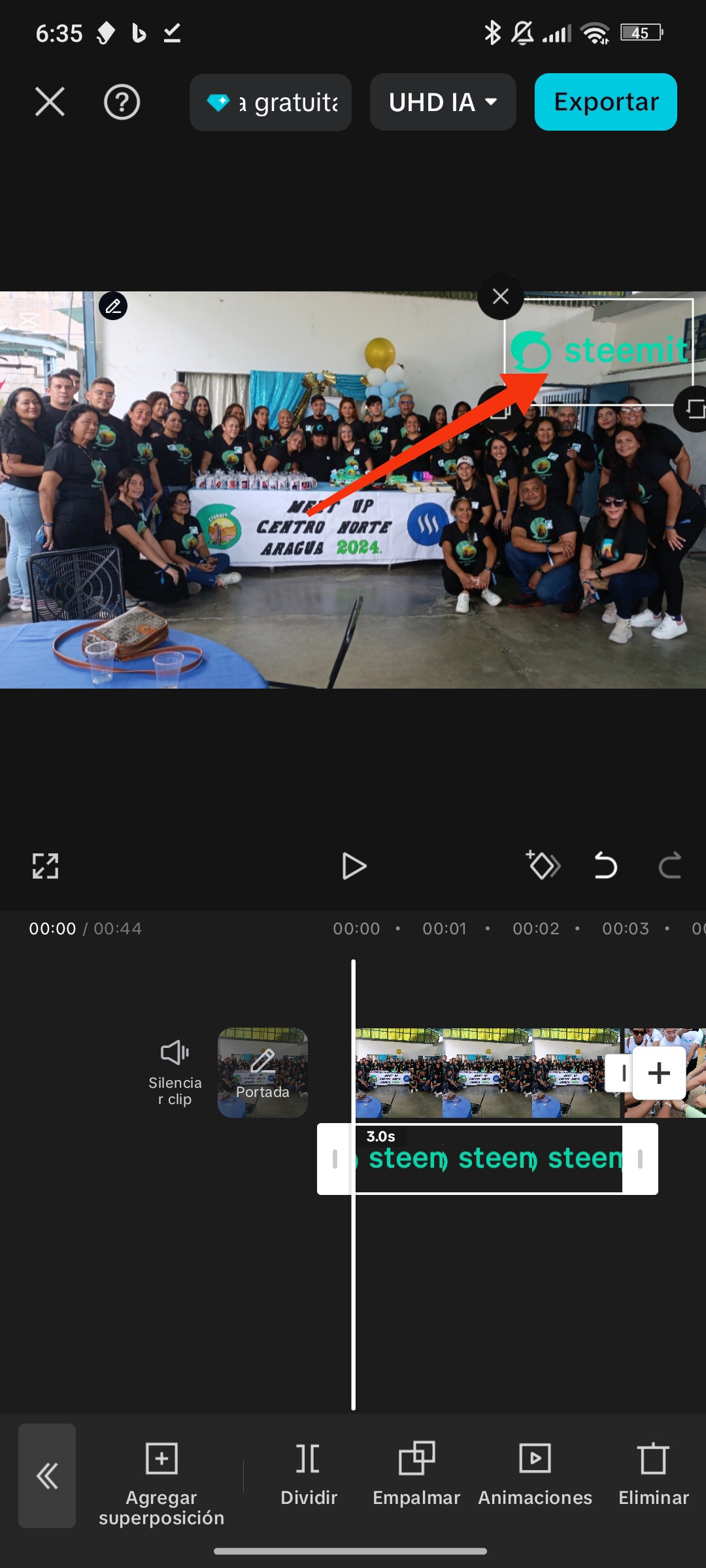Play the video preview
The image size is (706, 1568).
pyautogui.click(x=354, y=866)
